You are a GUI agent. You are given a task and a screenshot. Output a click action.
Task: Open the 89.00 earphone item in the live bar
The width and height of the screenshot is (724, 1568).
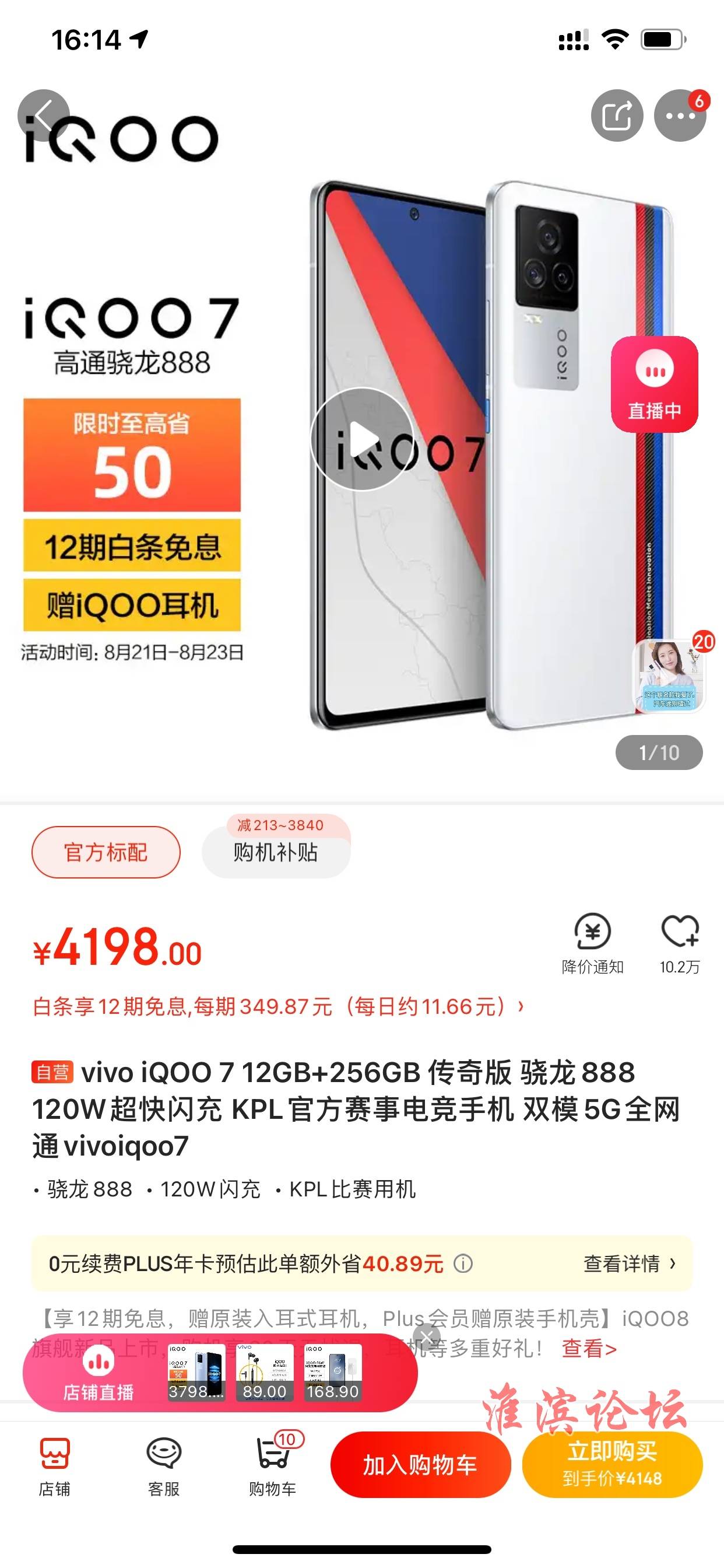(x=264, y=1373)
